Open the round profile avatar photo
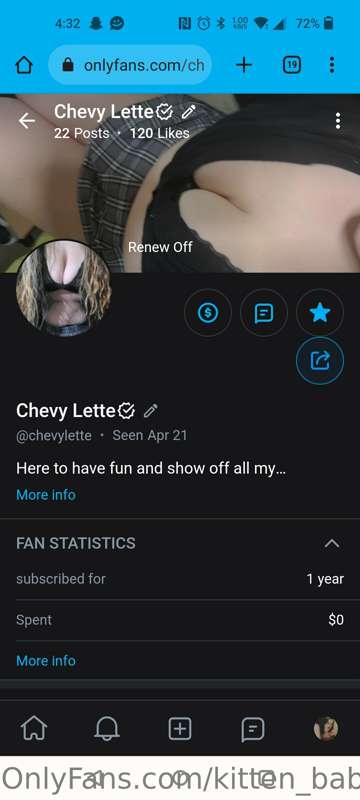The height and width of the screenshot is (800, 360). coord(64,288)
